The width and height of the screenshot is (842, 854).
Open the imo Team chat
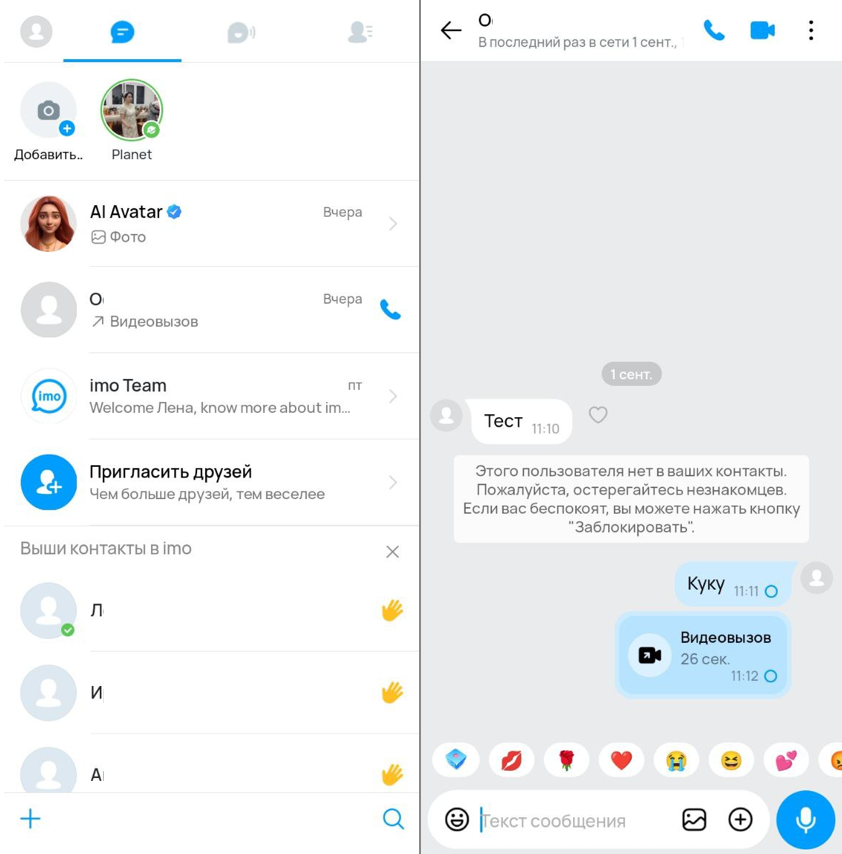pyautogui.click(x=210, y=396)
